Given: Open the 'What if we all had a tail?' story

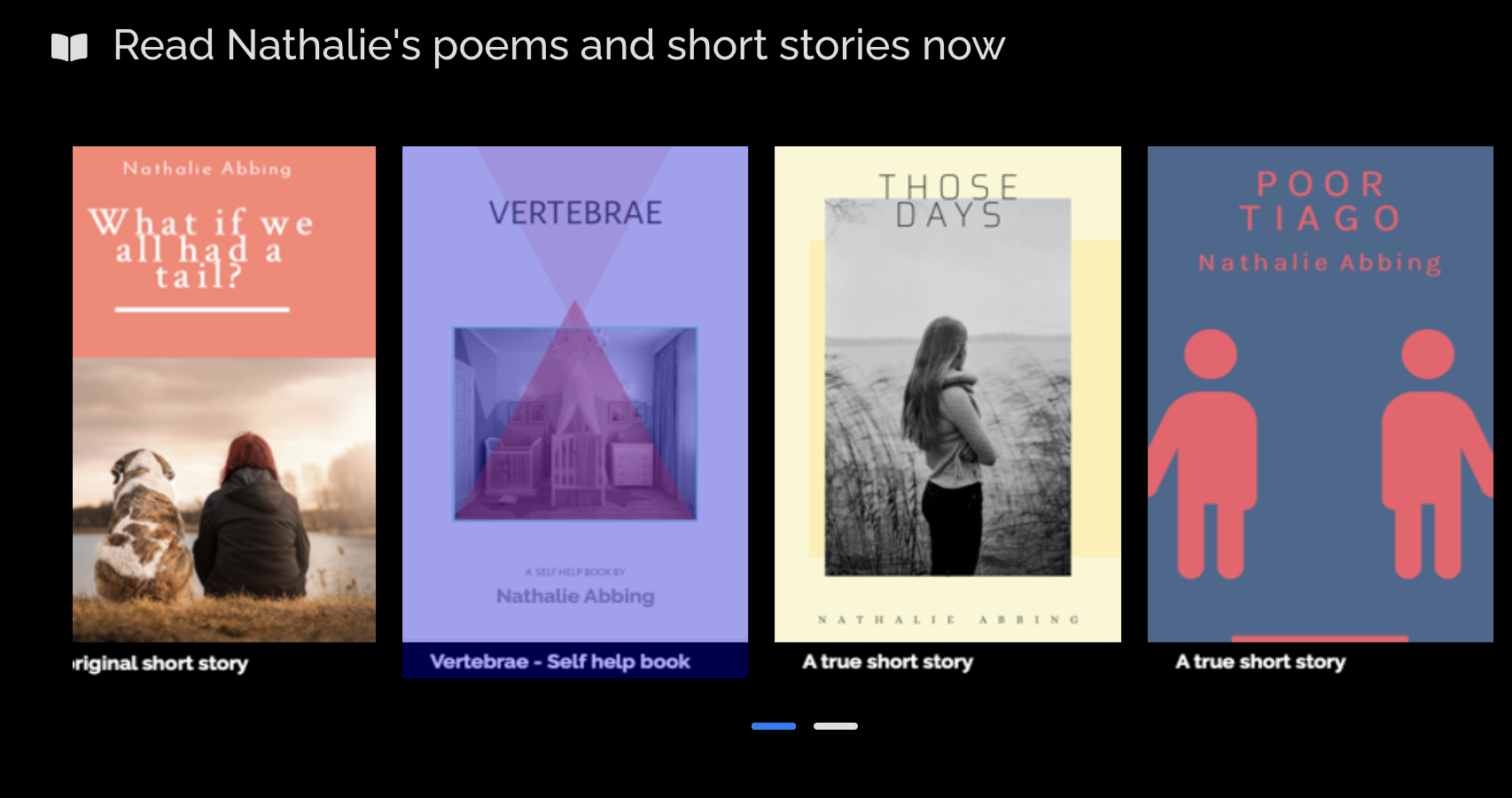Looking at the screenshot, I should tap(224, 395).
